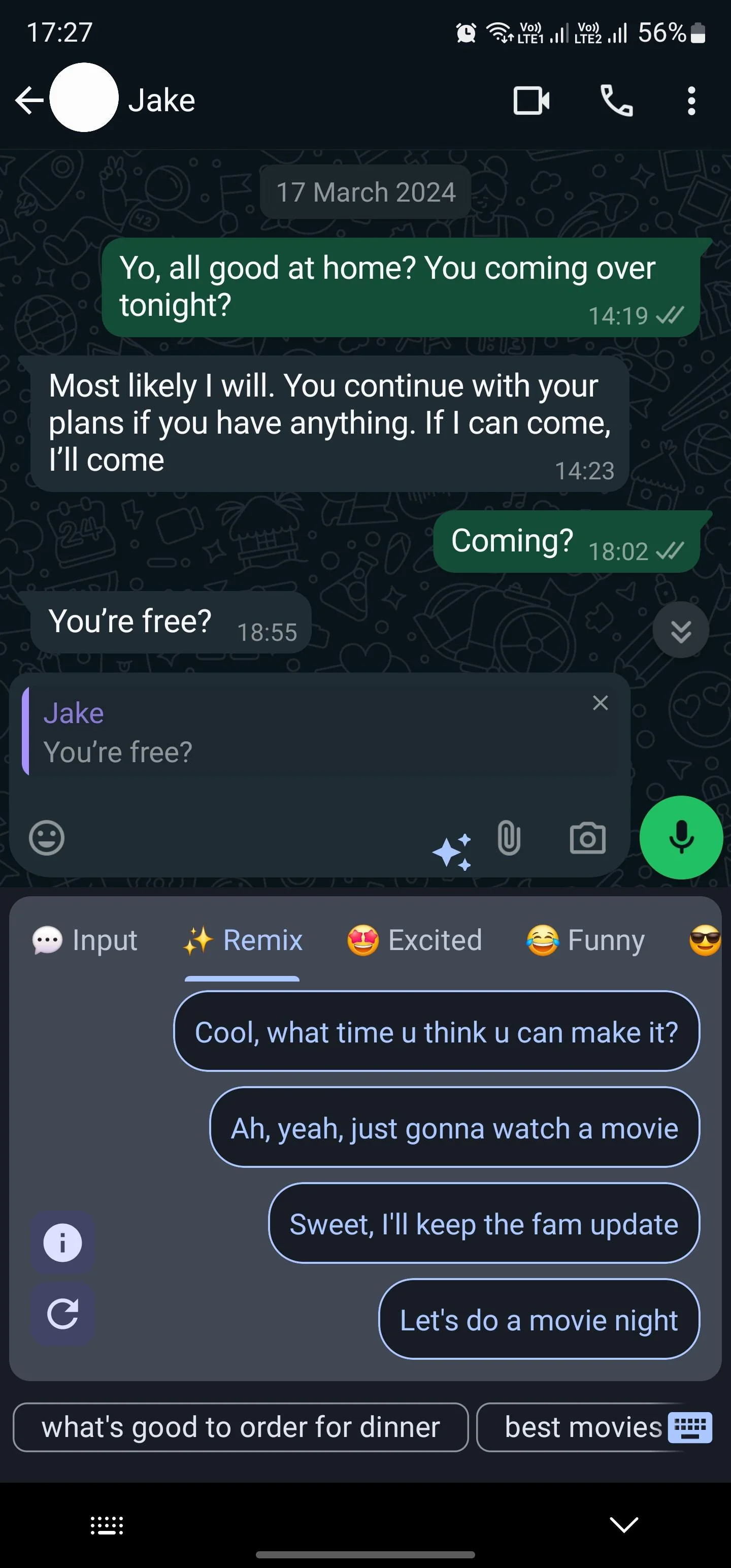Viewport: 731px width, 1568px height.
Task: Select the 'Let's do a movie night' suggestion
Action: coord(538,1320)
